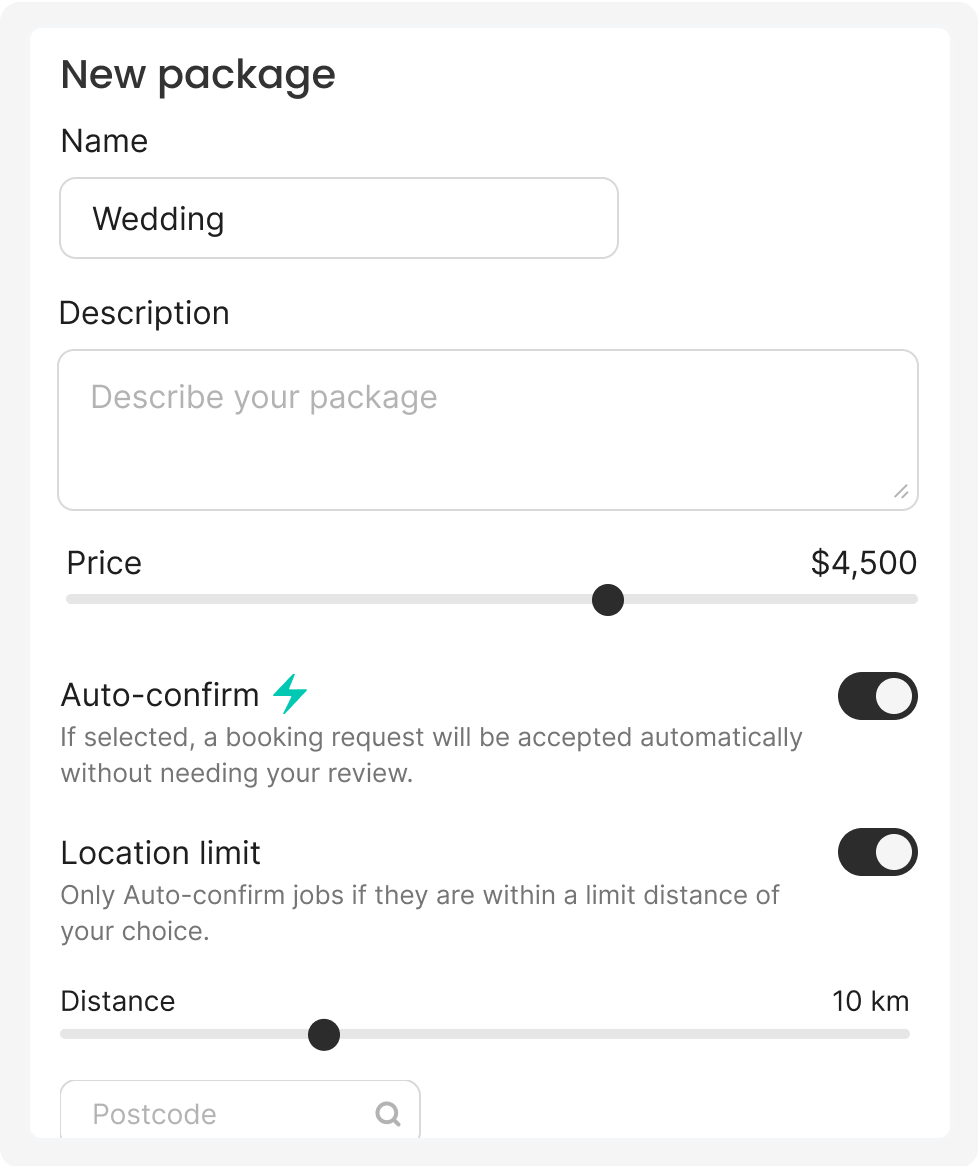Click the Name field containing Wedding
The image size is (978, 1166).
(338, 218)
